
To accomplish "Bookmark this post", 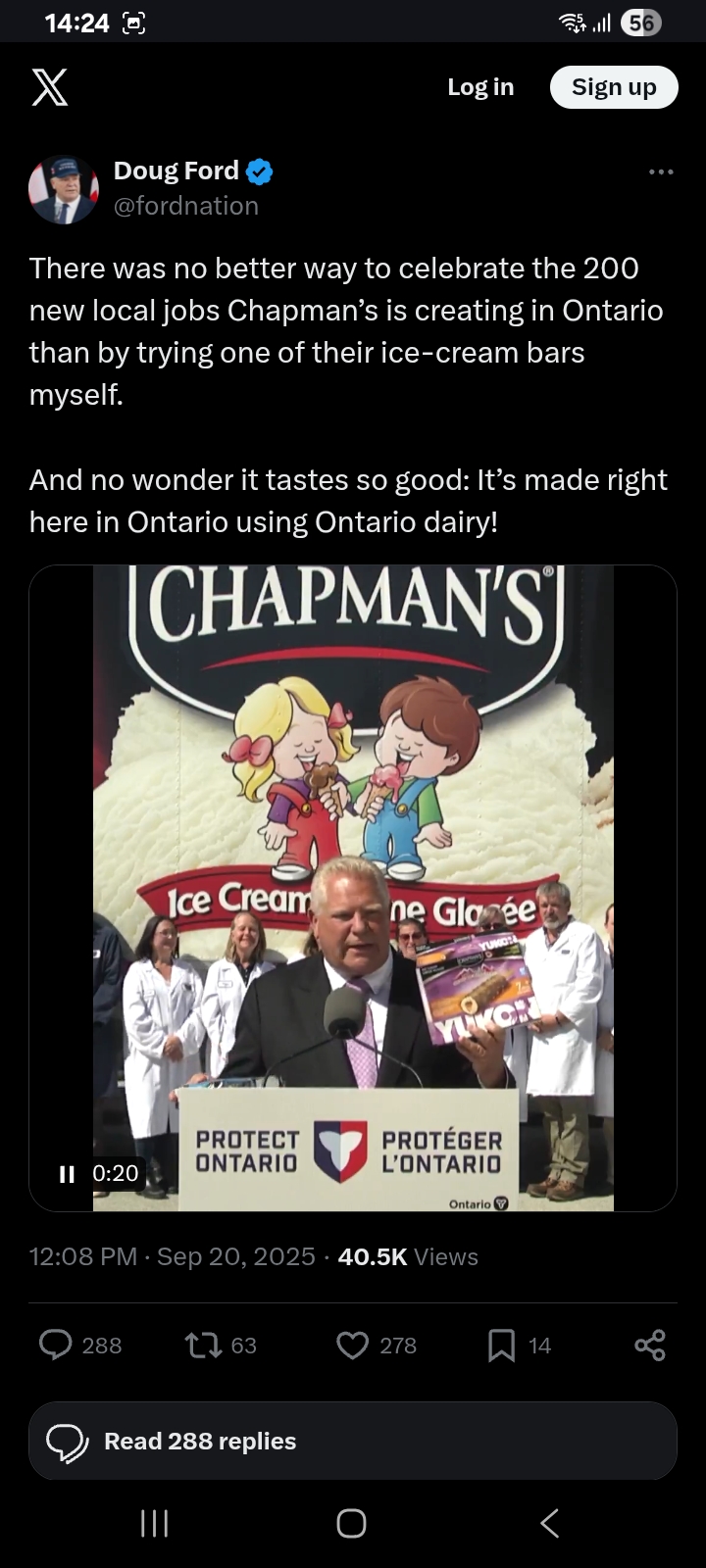I will coord(501,1346).
